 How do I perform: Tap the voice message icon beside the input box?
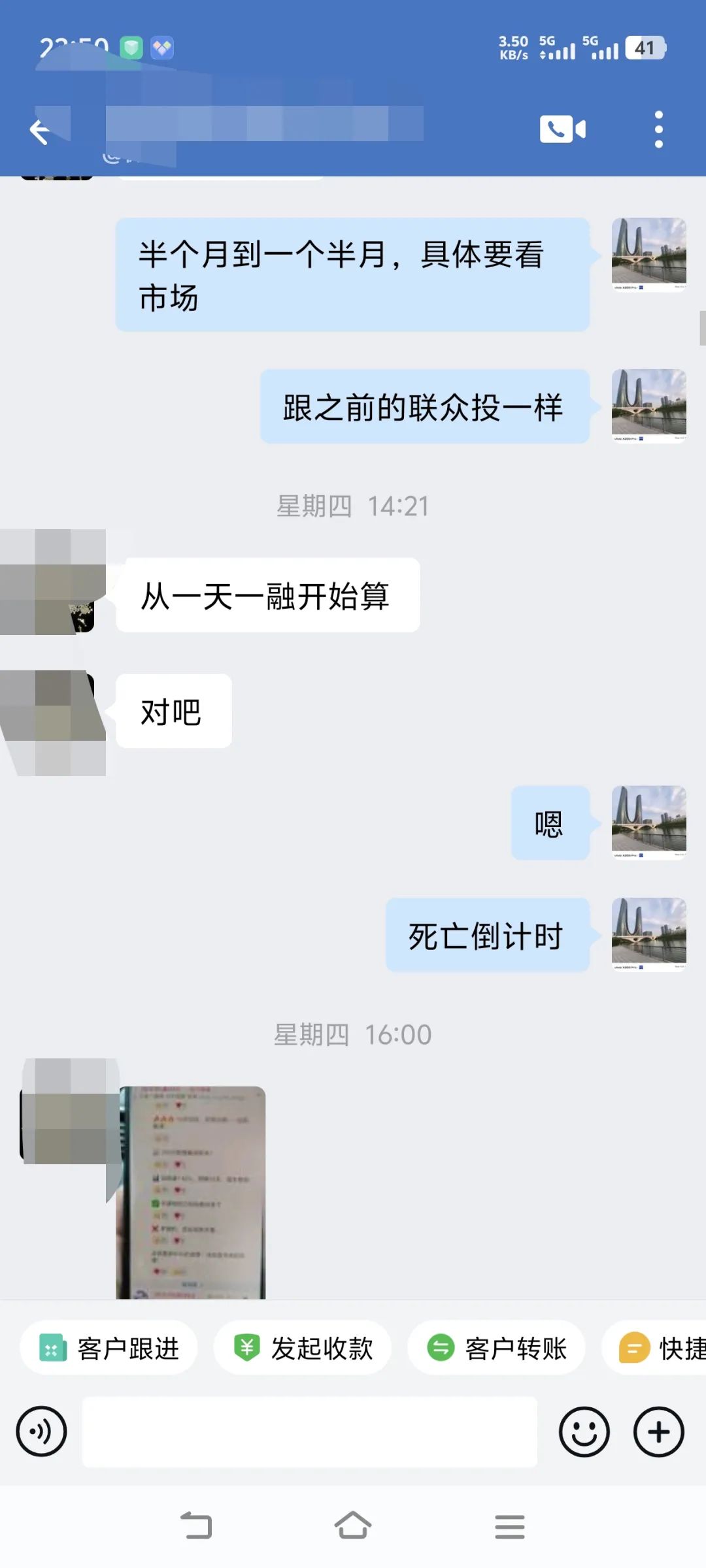[41, 1431]
